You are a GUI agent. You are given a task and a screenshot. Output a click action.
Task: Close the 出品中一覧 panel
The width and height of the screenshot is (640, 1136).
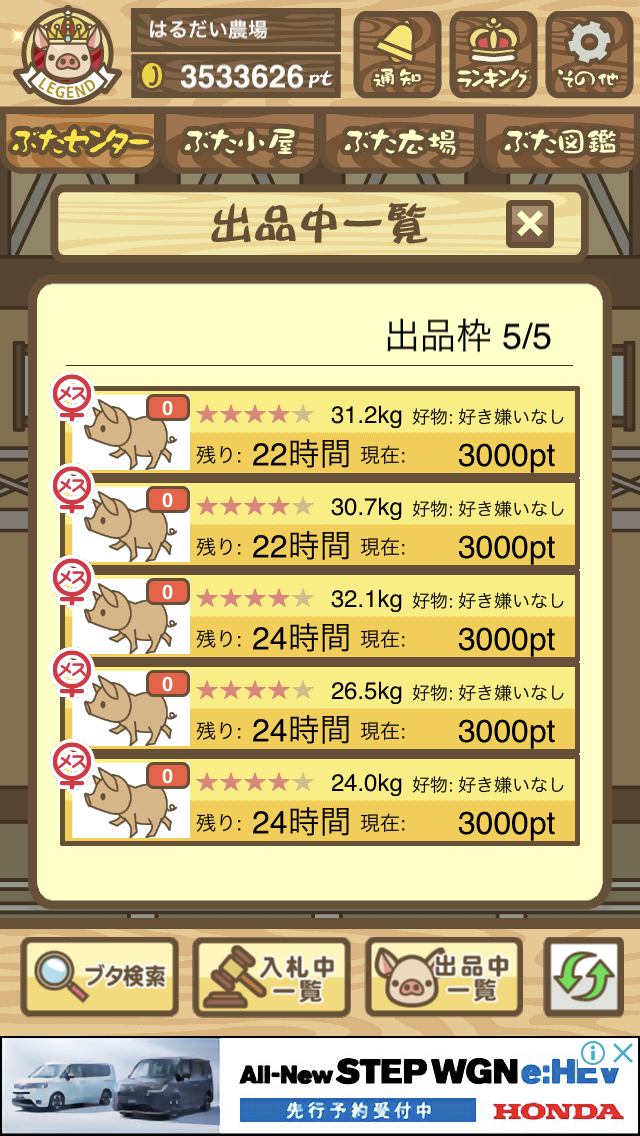tap(530, 224)
